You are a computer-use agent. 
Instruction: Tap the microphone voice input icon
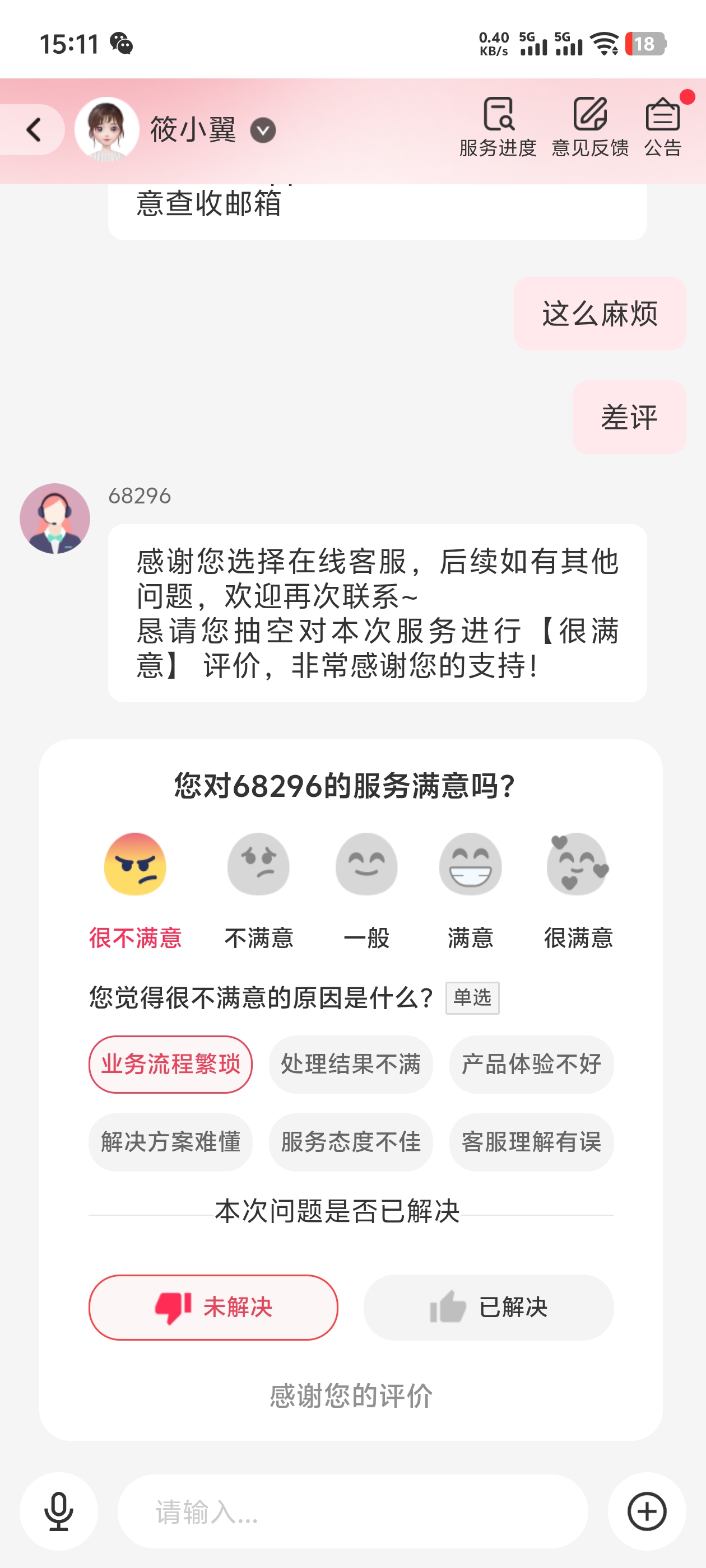(58, 1511)
